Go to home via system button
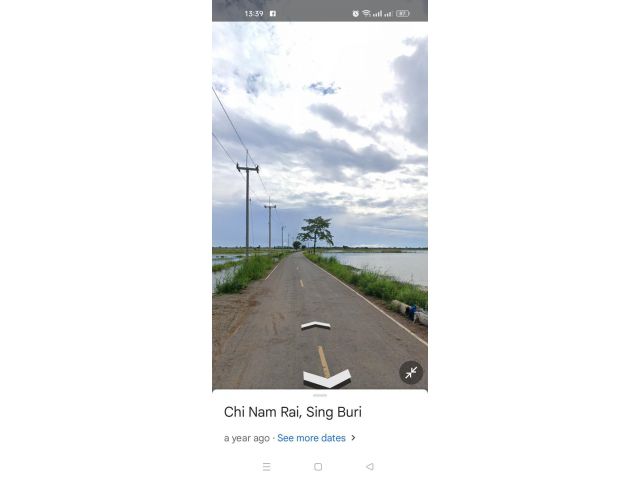 tap(318, 466)
